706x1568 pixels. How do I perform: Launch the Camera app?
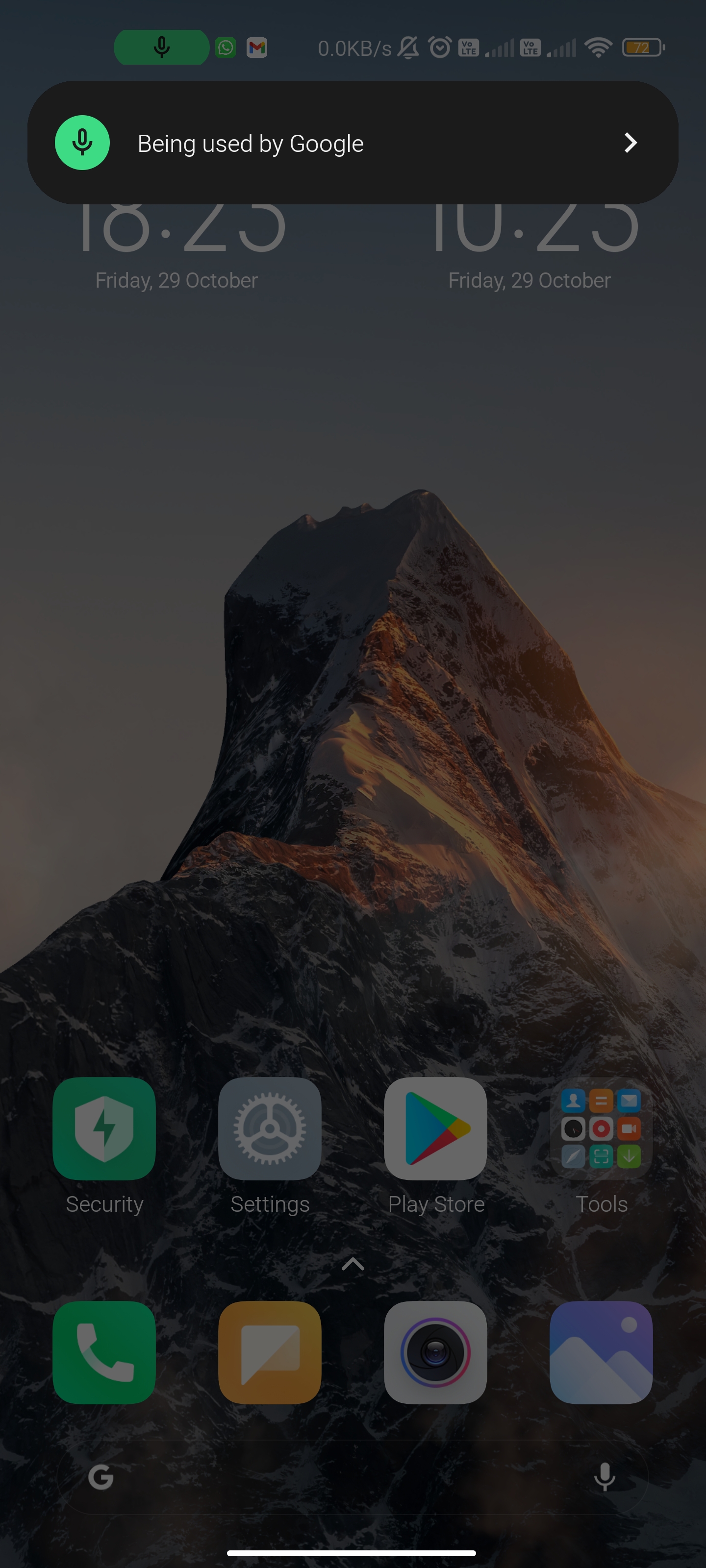click(x=435, y=1352)
